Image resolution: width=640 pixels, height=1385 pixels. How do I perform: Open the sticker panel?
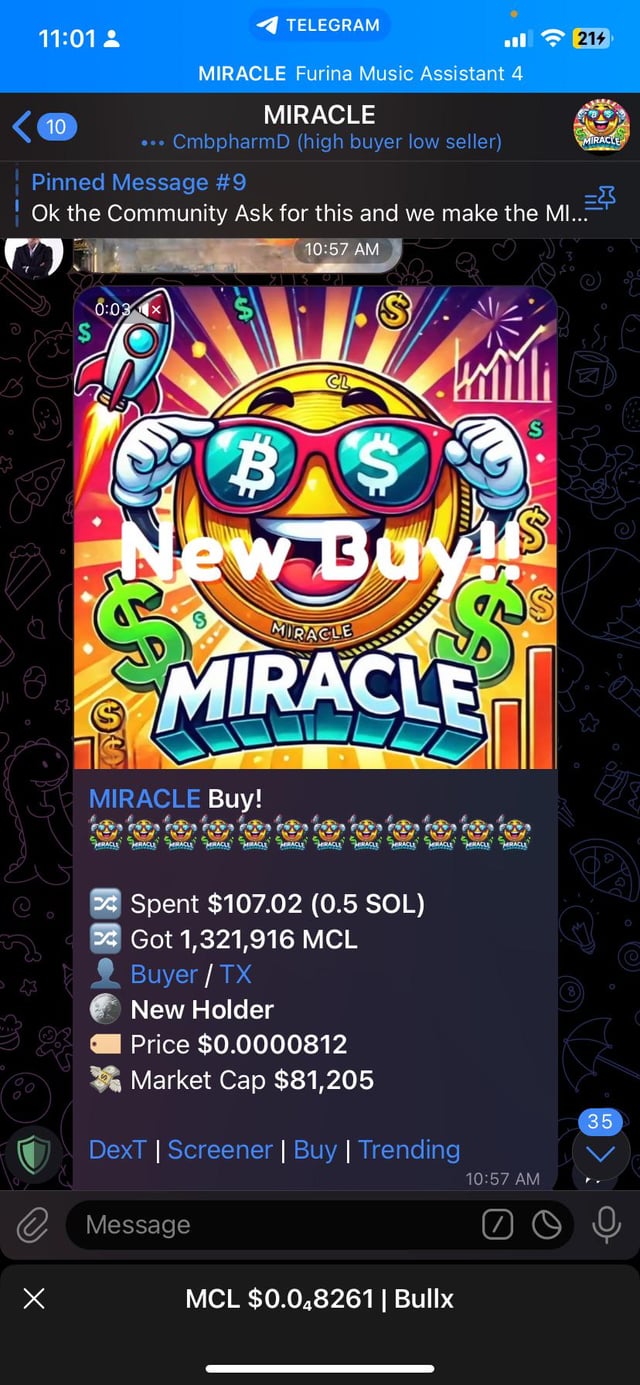pos(546,1225)
